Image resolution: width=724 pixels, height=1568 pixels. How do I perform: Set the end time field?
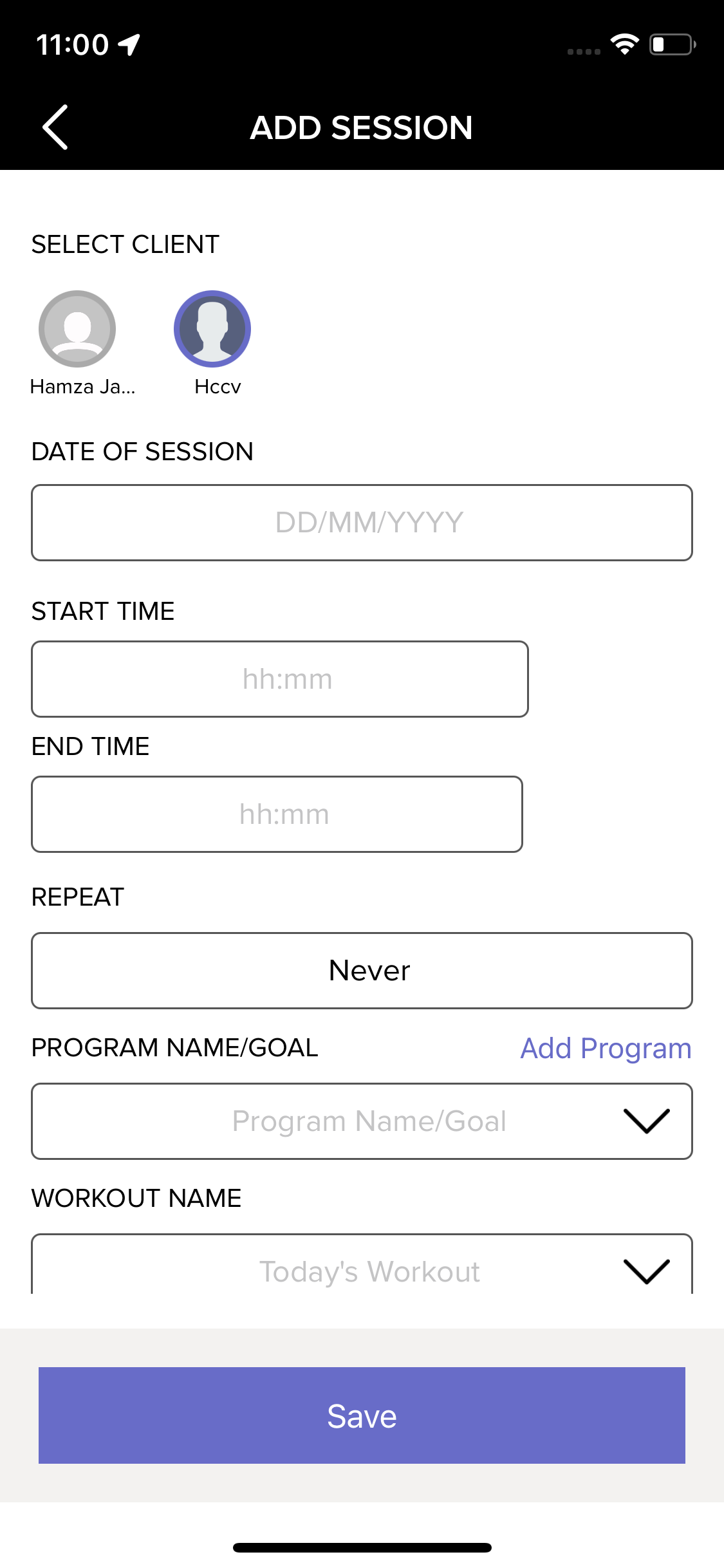pyautogui.click(x=277, y=814)
